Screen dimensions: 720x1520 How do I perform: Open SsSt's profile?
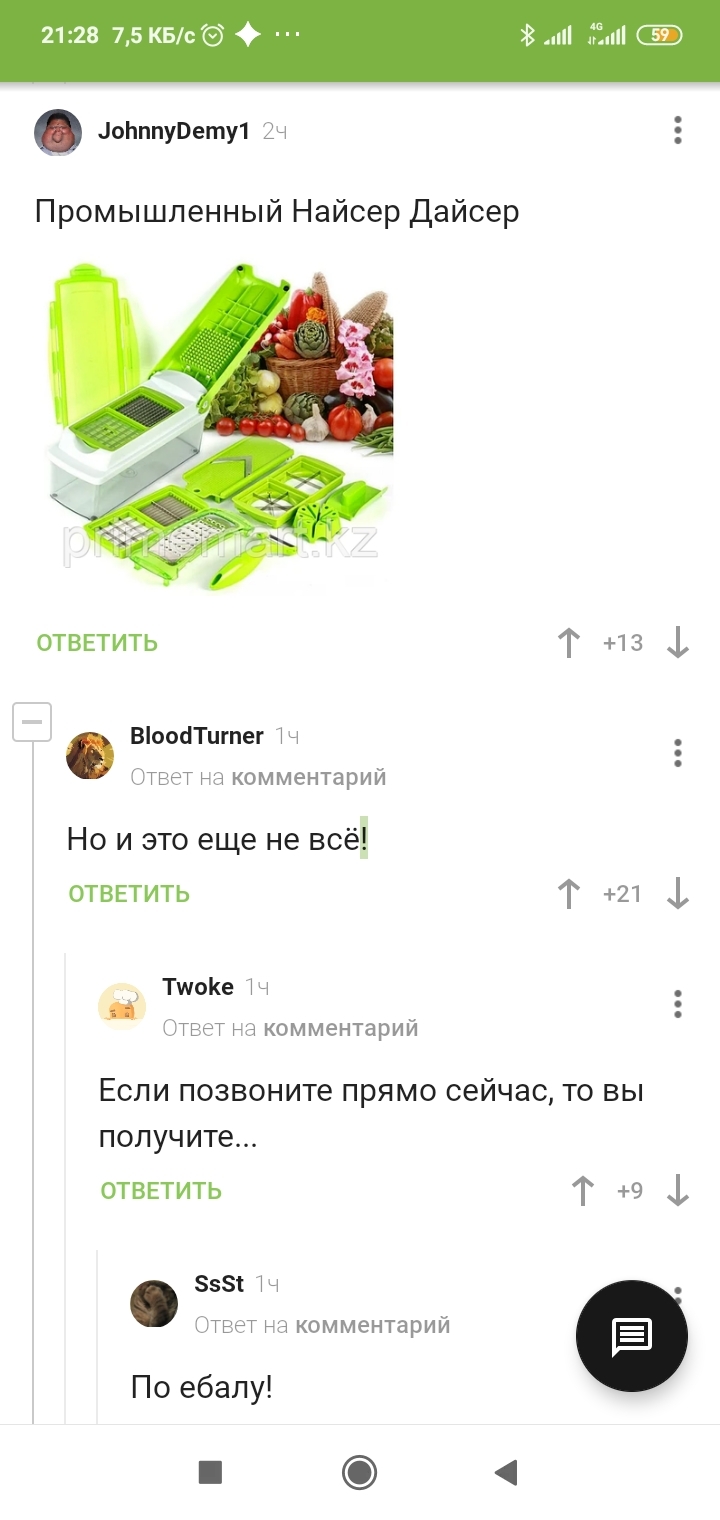click(219, 1284)
